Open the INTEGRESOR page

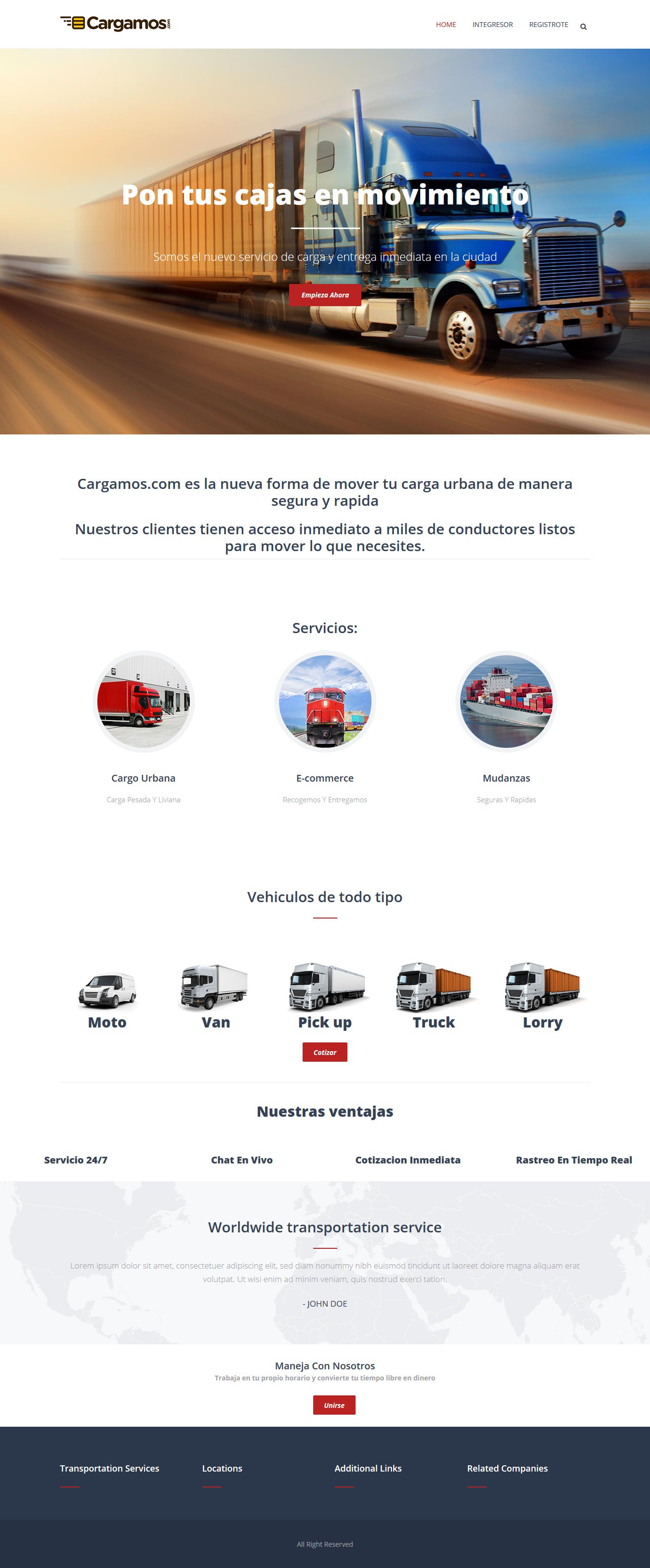point(492,25)
